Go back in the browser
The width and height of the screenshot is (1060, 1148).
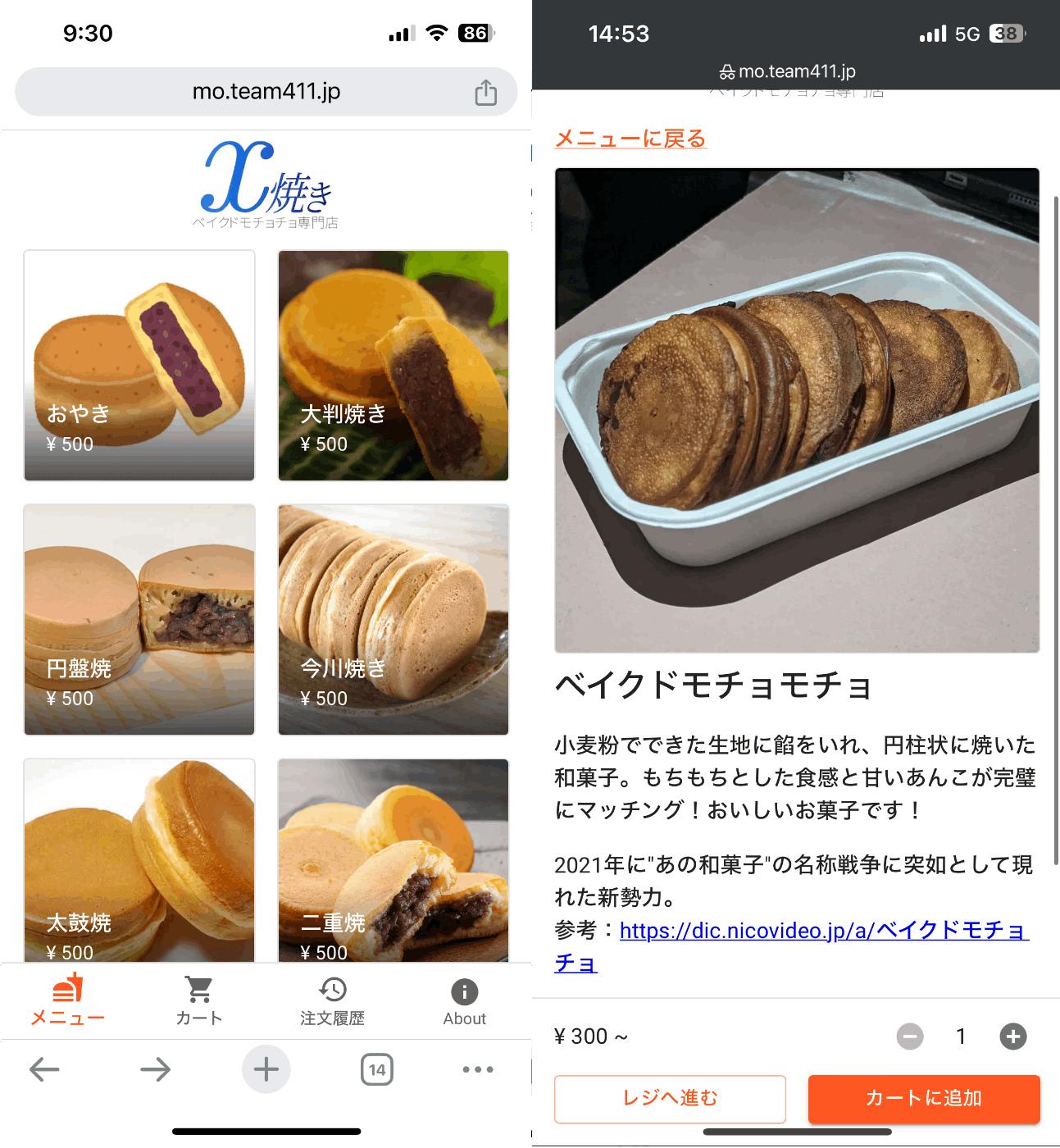(x=44, y=1069)
